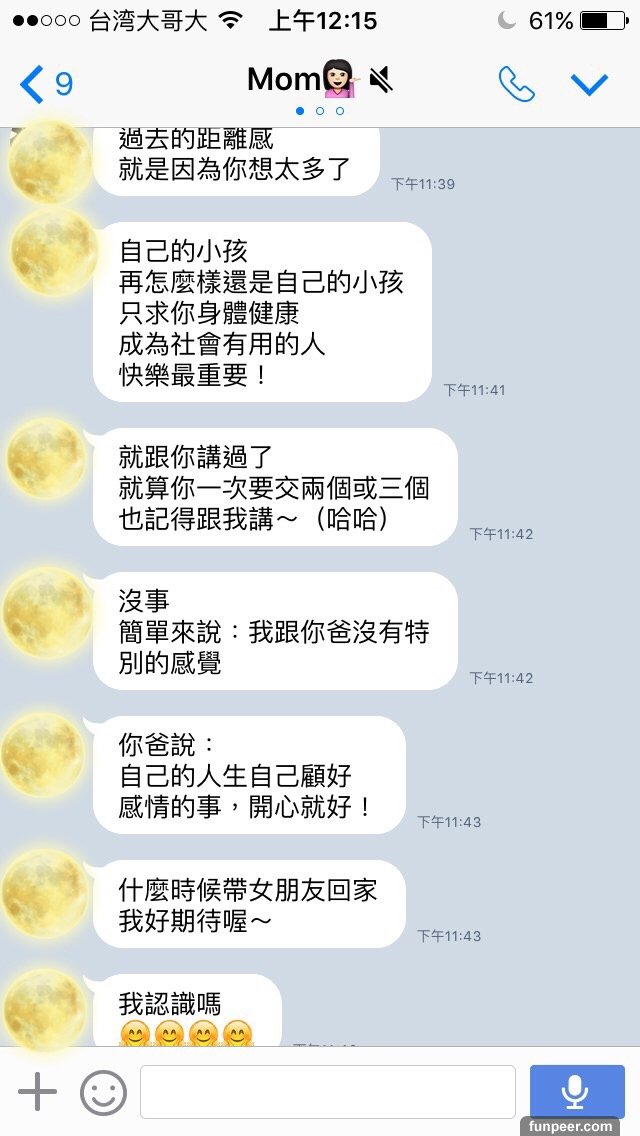Open the emoji sticker picker
The image size is (640, 1136).
pos(103,1092)
